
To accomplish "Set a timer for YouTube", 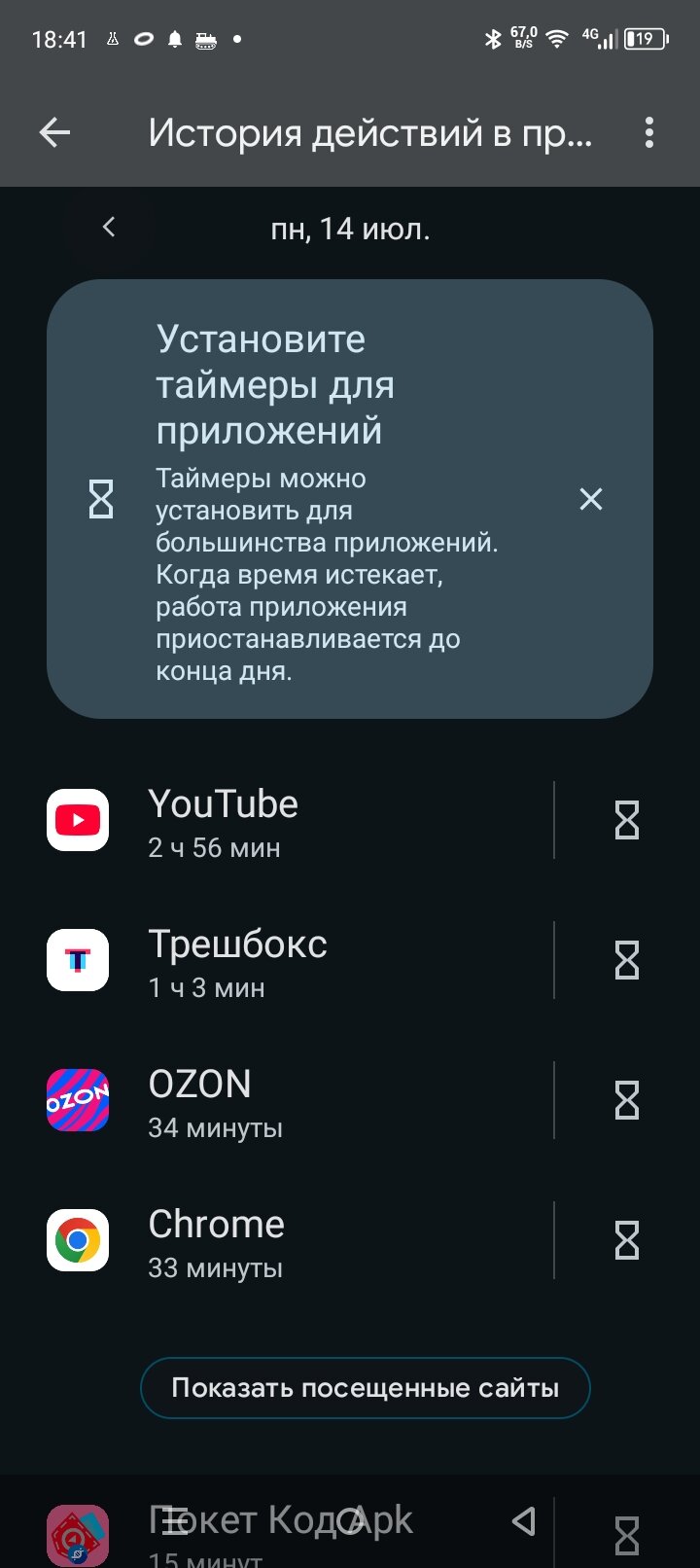I will pos(627,820).
